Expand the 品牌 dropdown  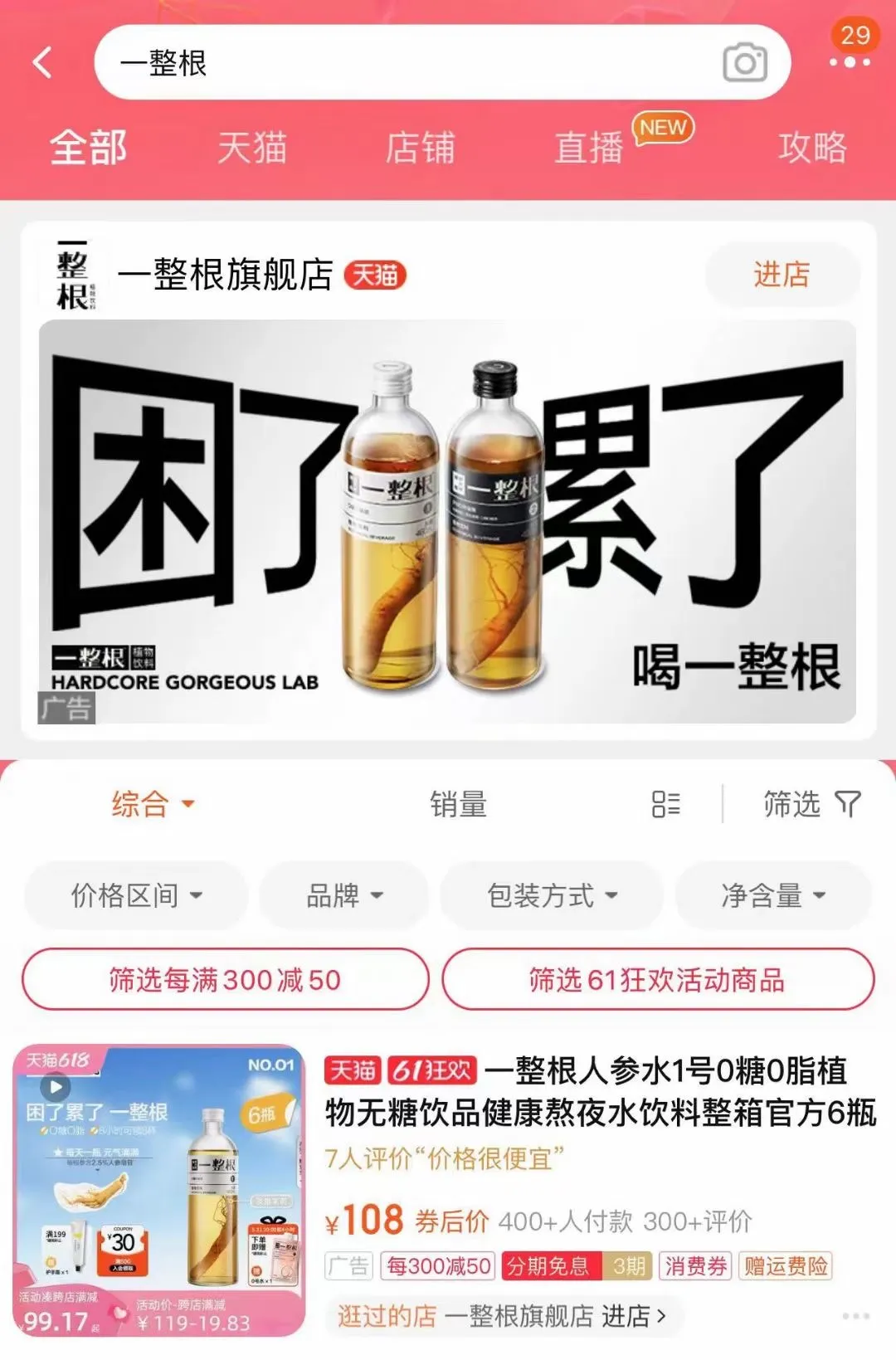[343, 895]
